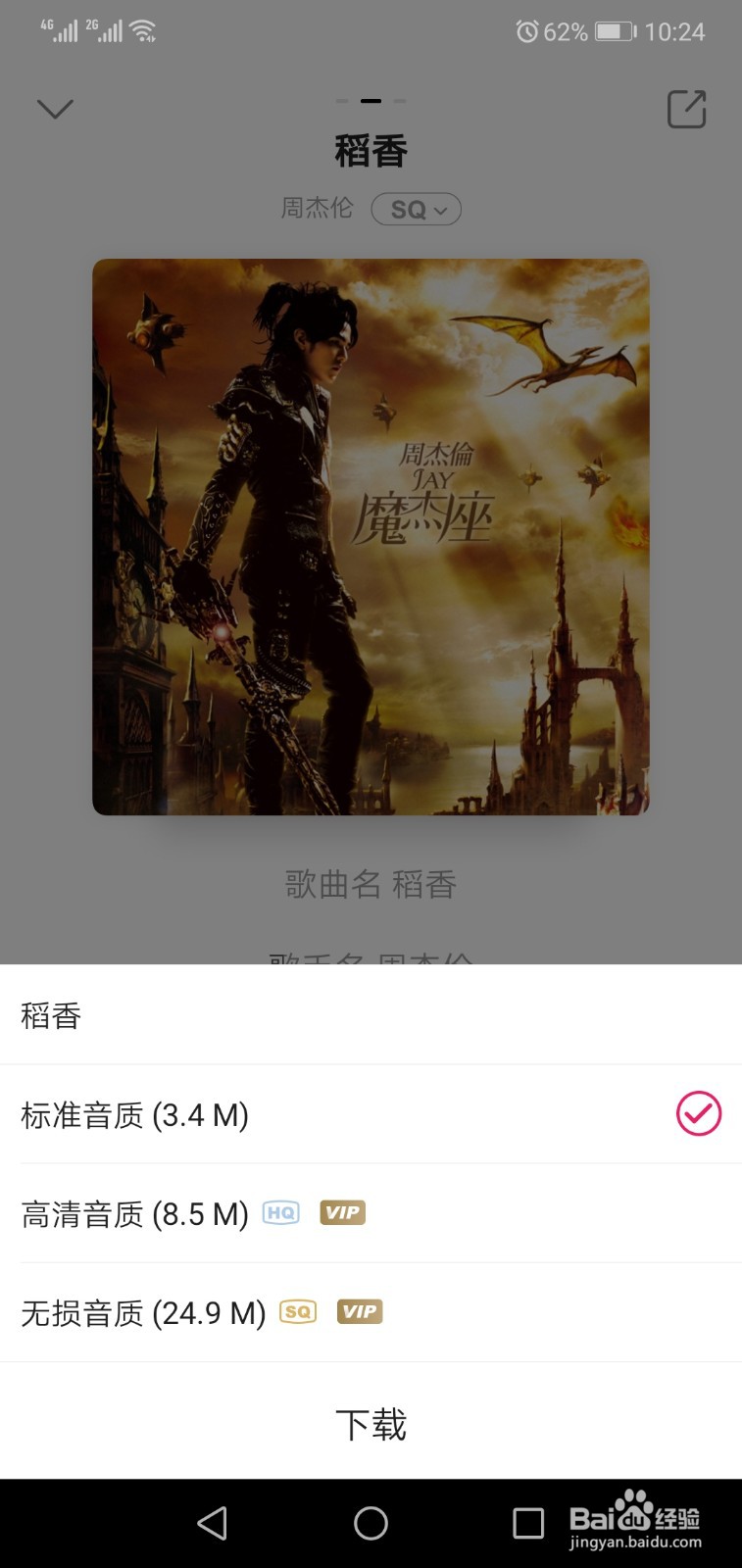Select 标准音质 (3.4 M) quality
This screenshot has width=742, height=1568.
(371, 1114)
